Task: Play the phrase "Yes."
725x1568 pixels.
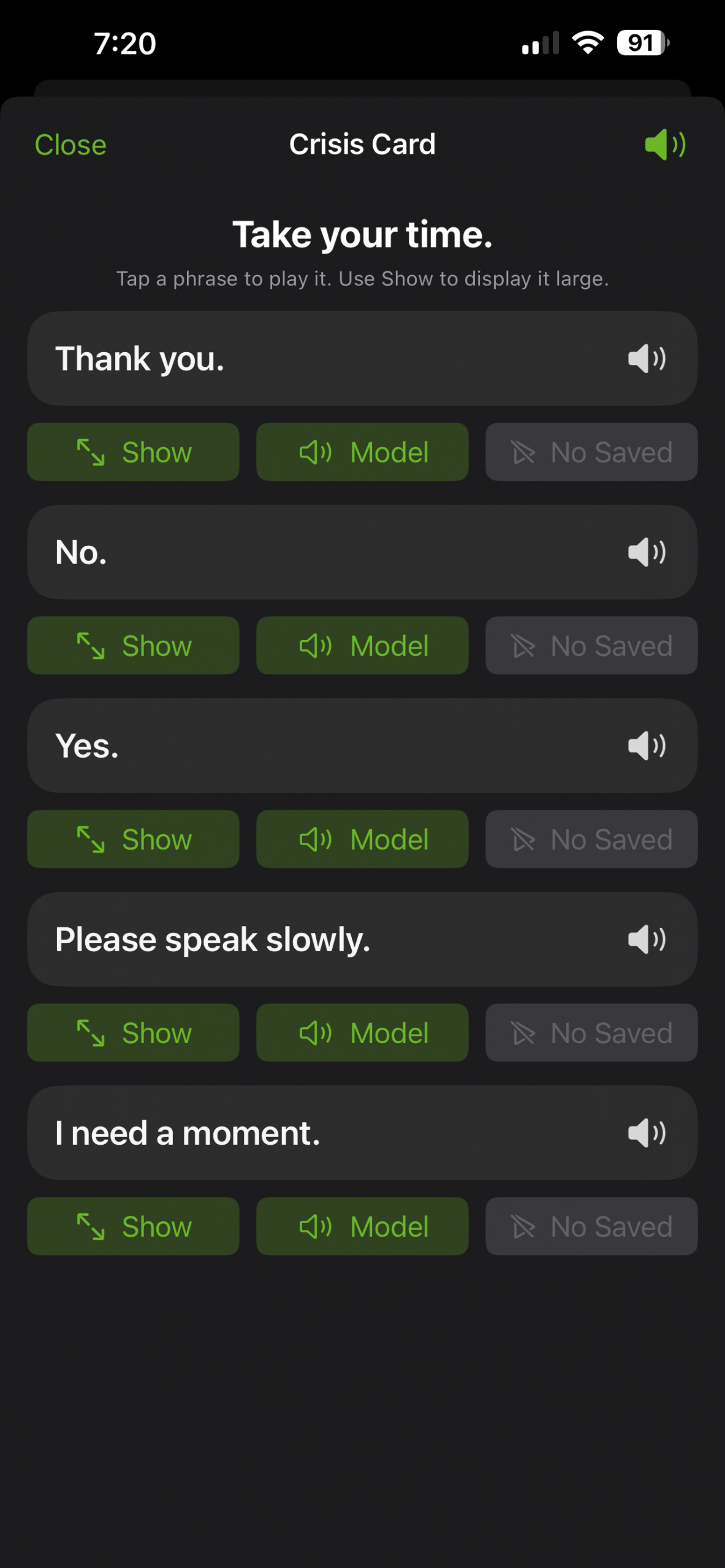Action: click(362, 745)
